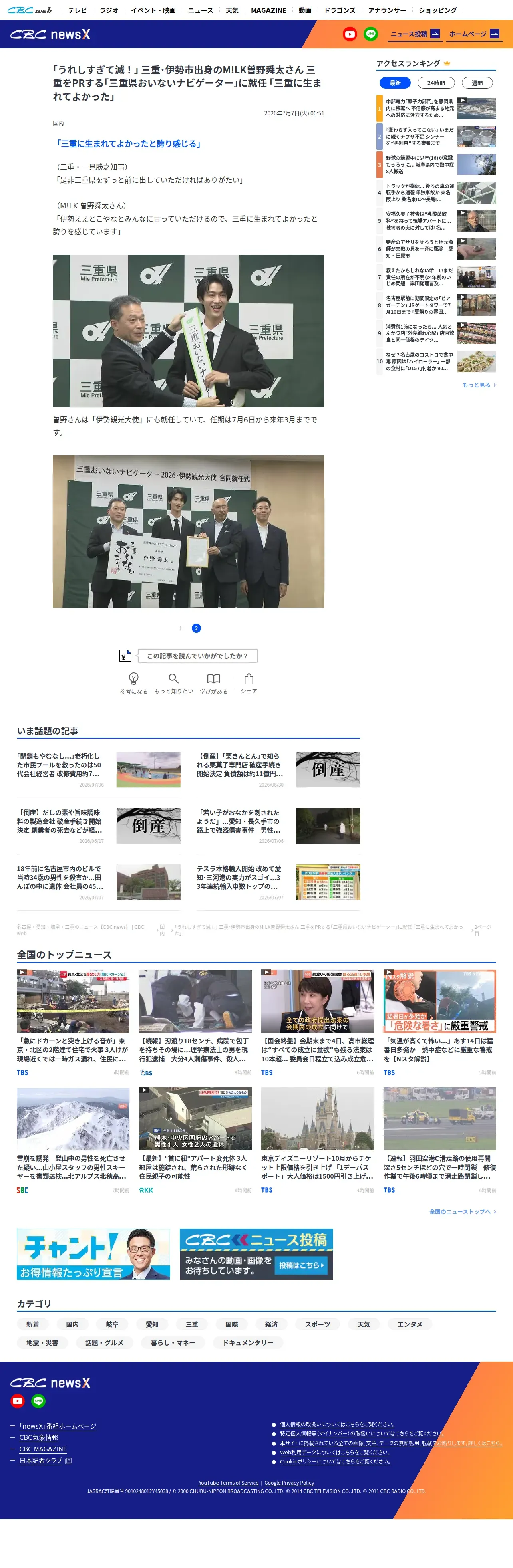The width and height of the screenshot is (513, 1568).
Task: Open the CBCニュース投稿 banner
Action: (256, 1254)
